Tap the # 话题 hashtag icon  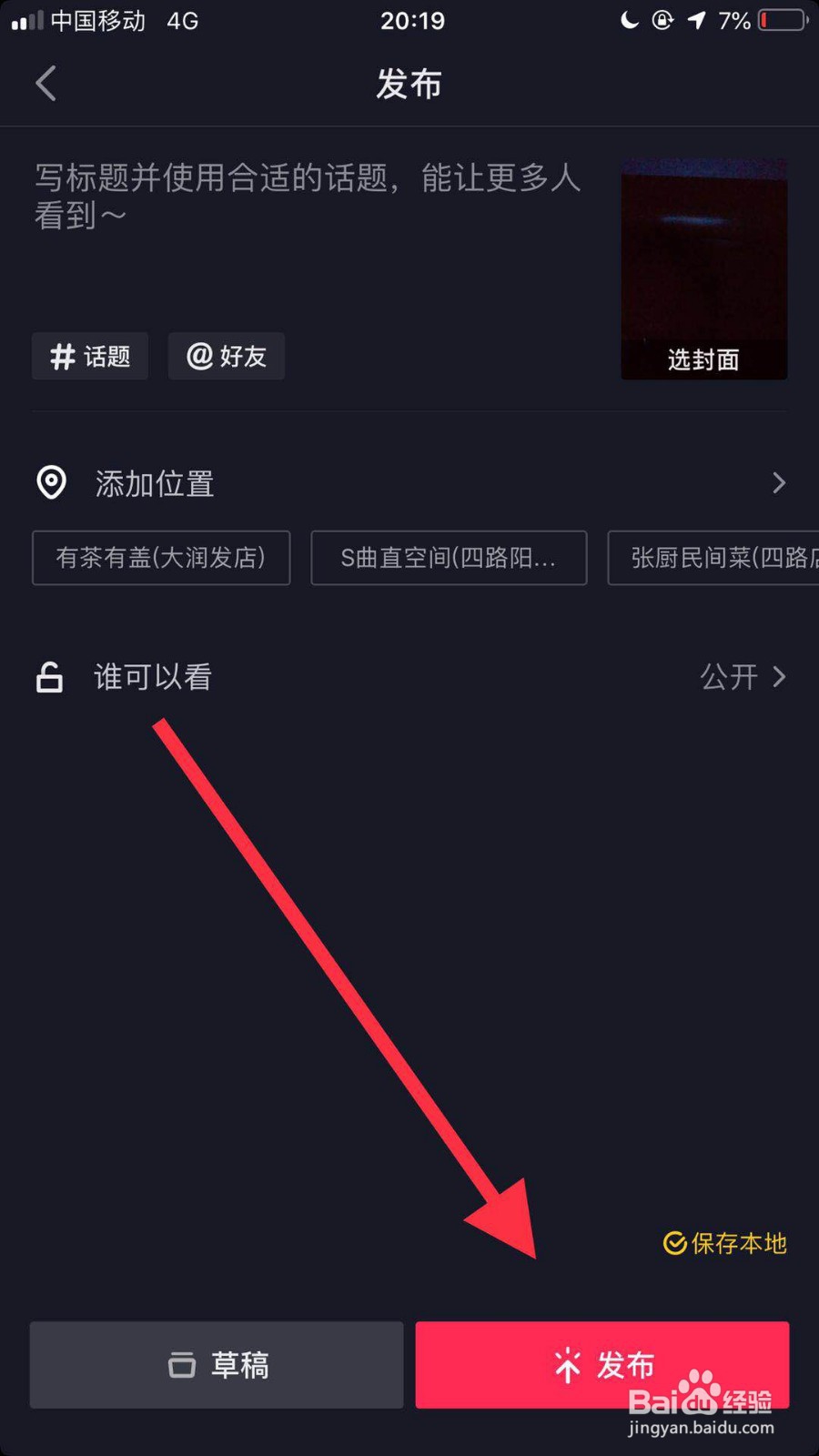tap(62, 357)
